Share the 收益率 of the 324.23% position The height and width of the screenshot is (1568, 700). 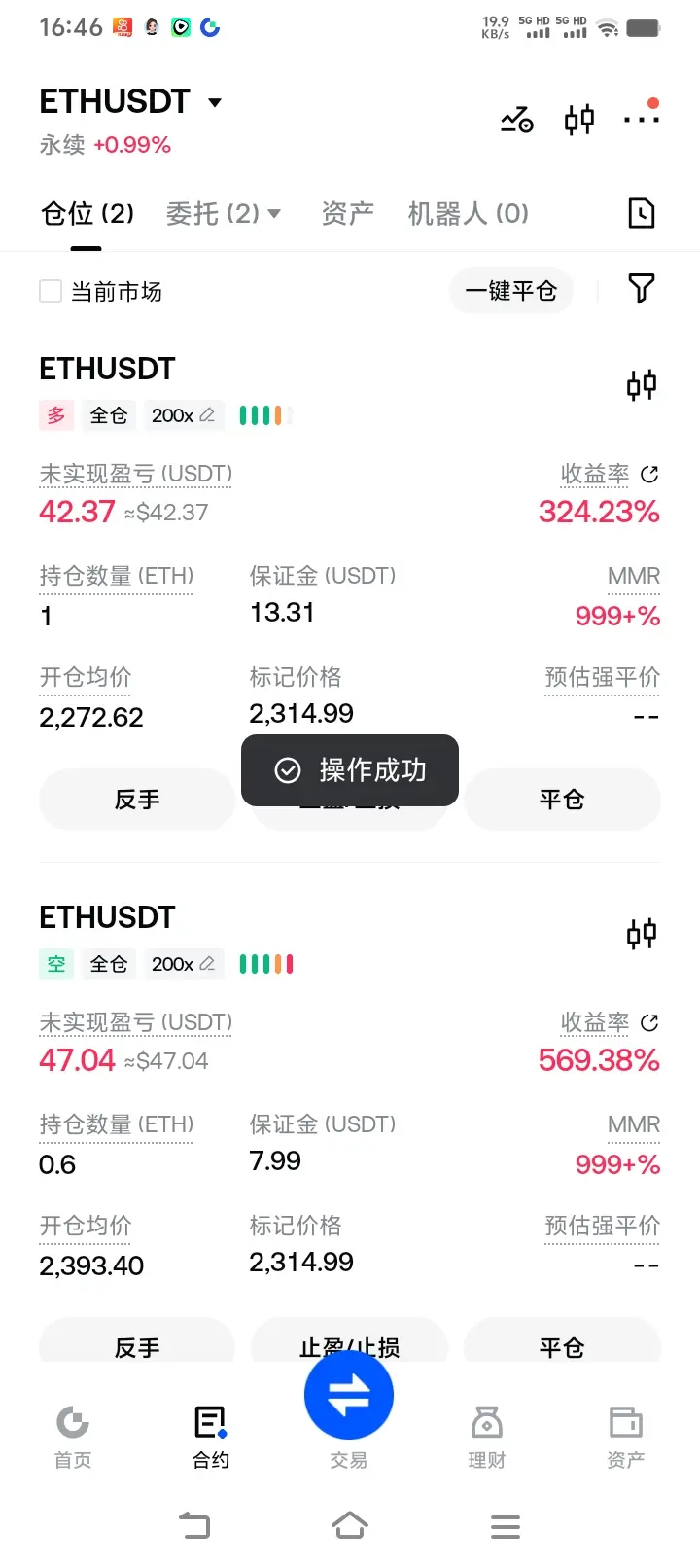pos(649,475)
